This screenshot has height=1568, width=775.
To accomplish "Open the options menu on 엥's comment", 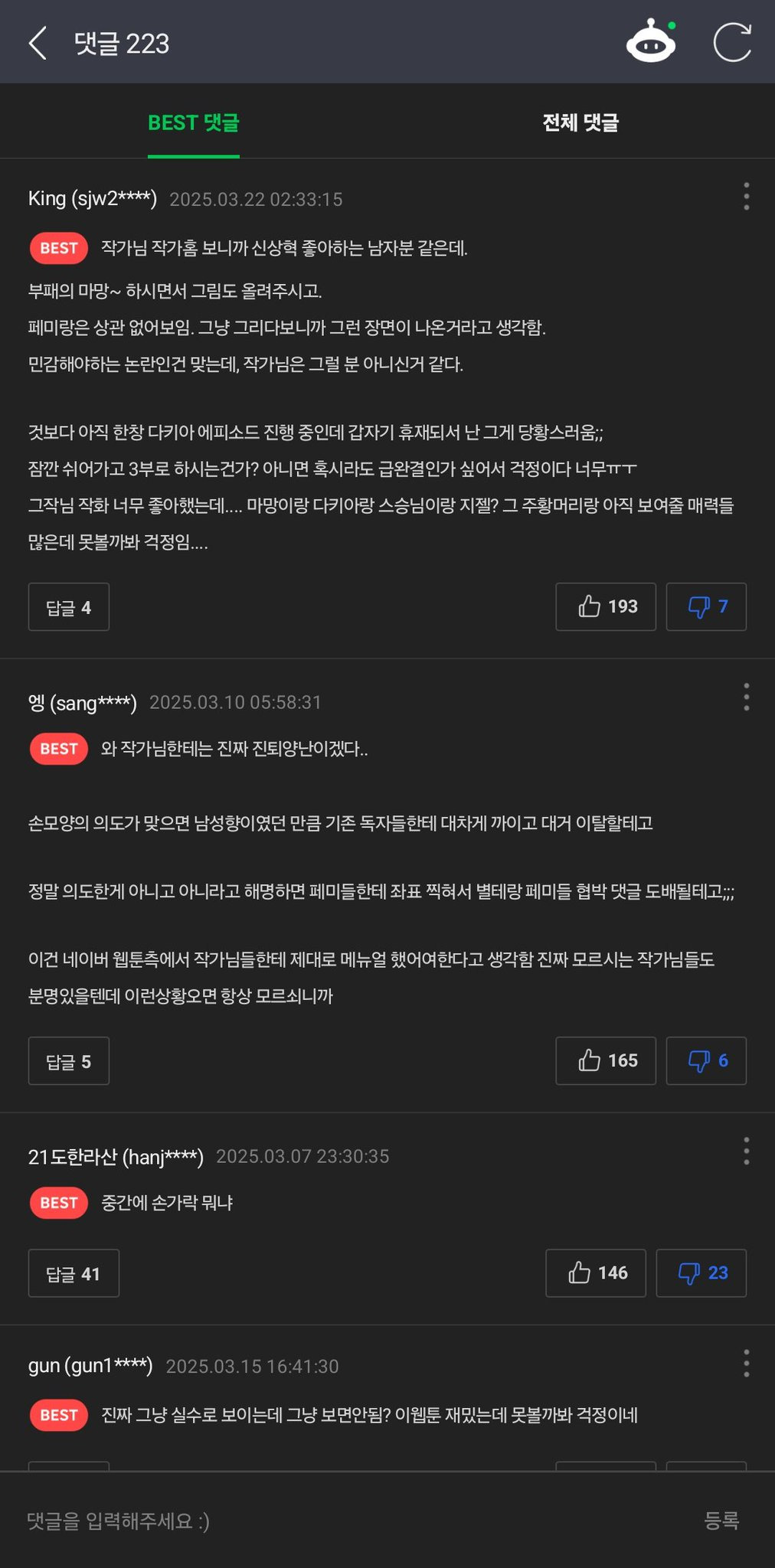I will point(746,697).
